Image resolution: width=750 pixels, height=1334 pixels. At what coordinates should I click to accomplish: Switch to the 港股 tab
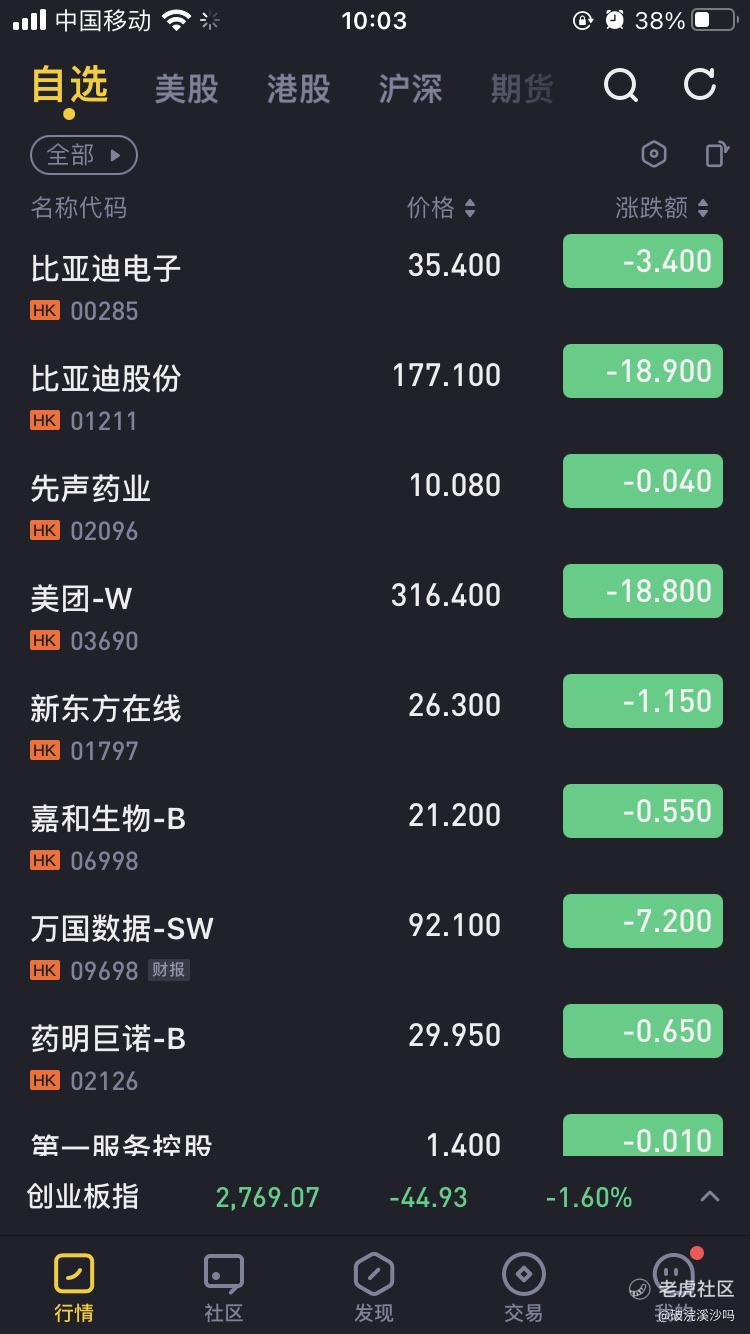click(298, 89)
